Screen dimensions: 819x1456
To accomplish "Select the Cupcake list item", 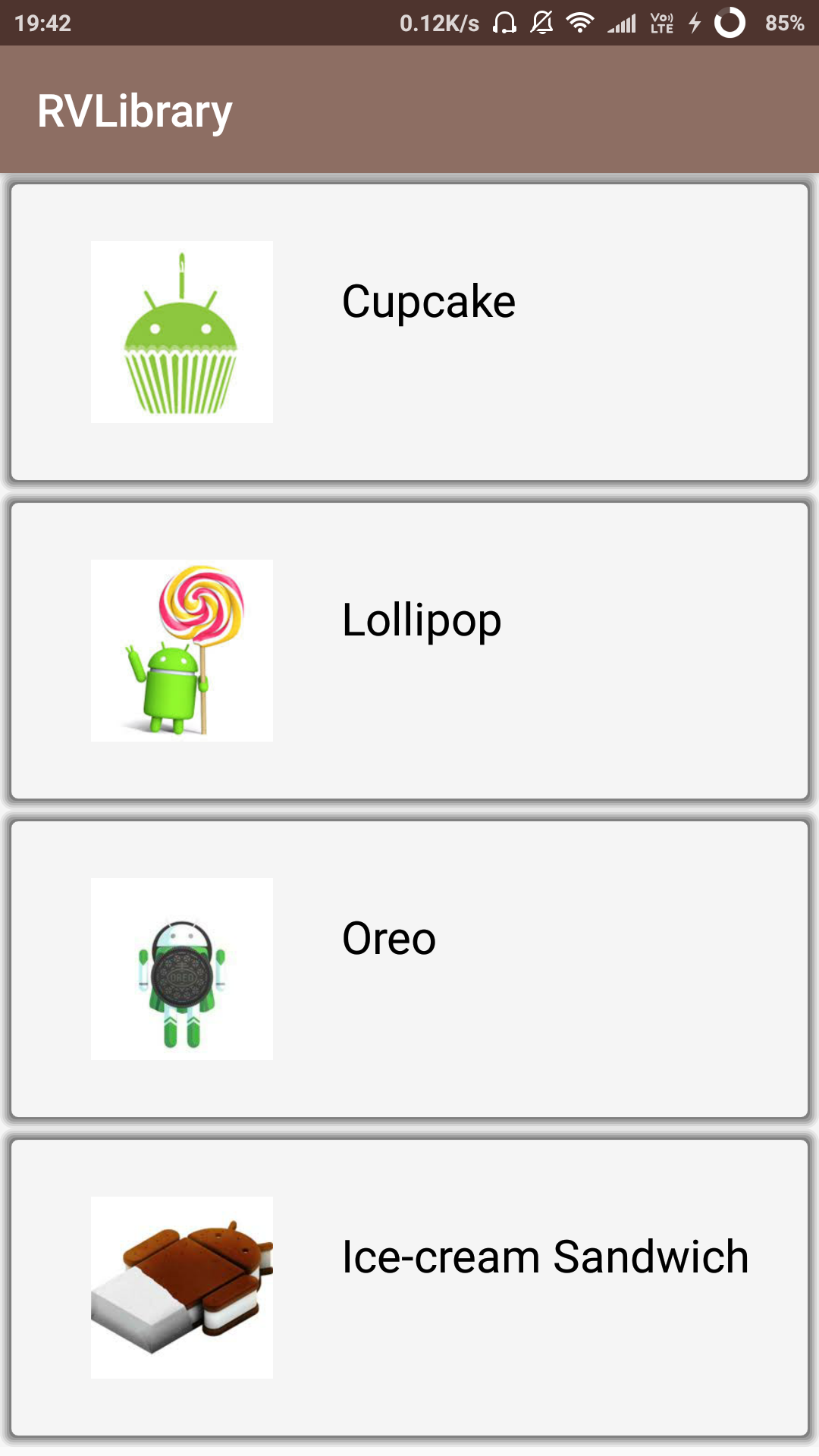I will [409, 330].
